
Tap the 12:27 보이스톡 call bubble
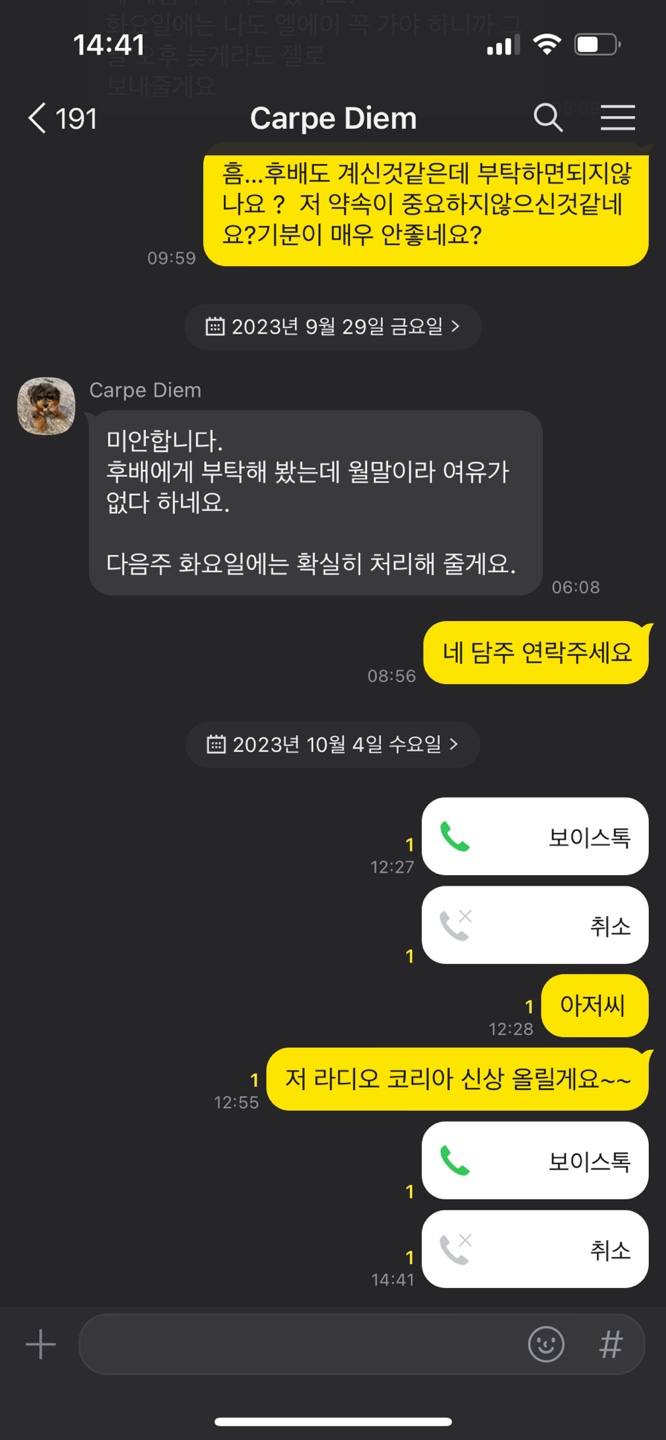click(x=535, y=837)
